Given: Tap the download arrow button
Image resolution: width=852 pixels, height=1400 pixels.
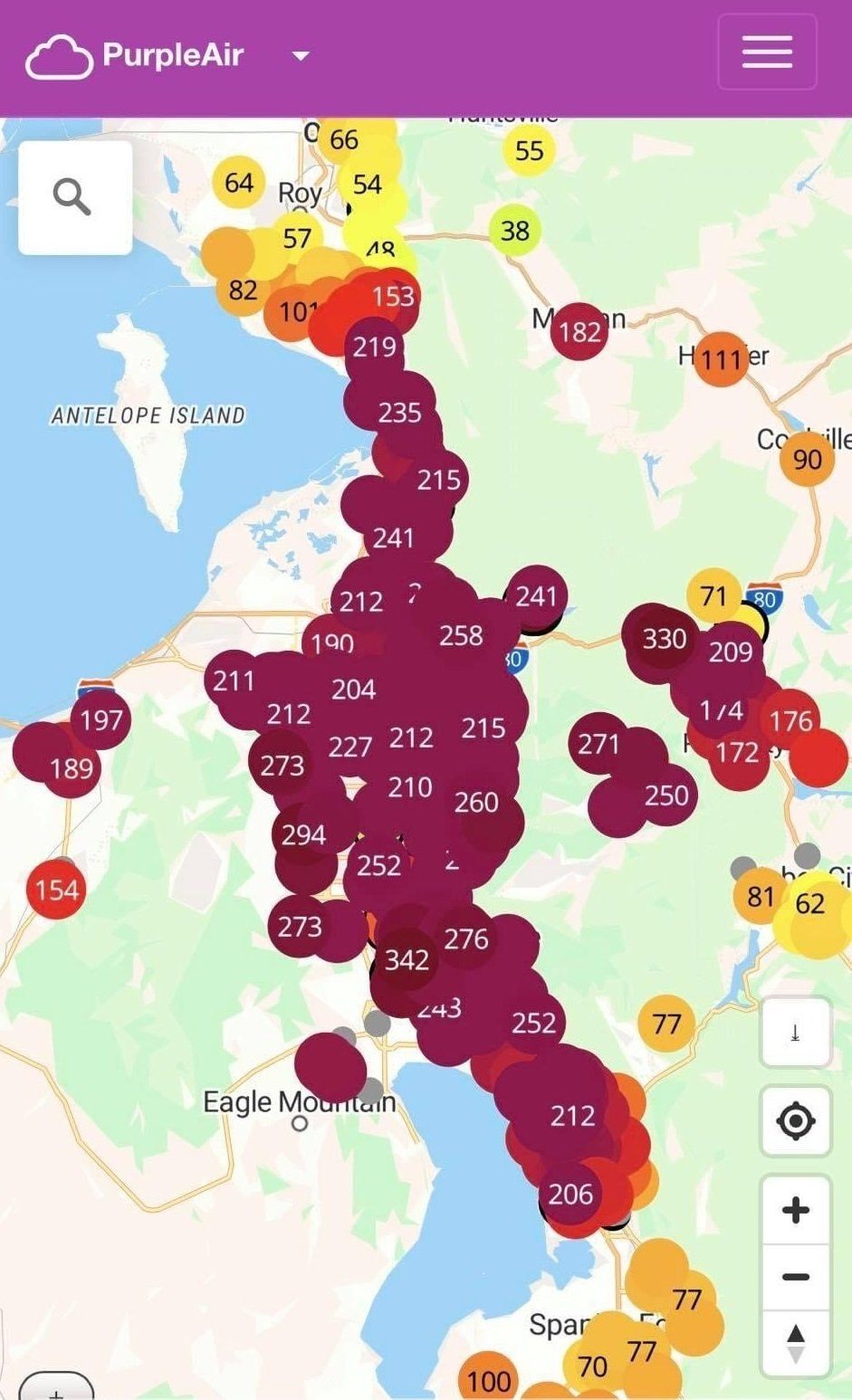Looking at the screenshot, I should (796, 1033).
